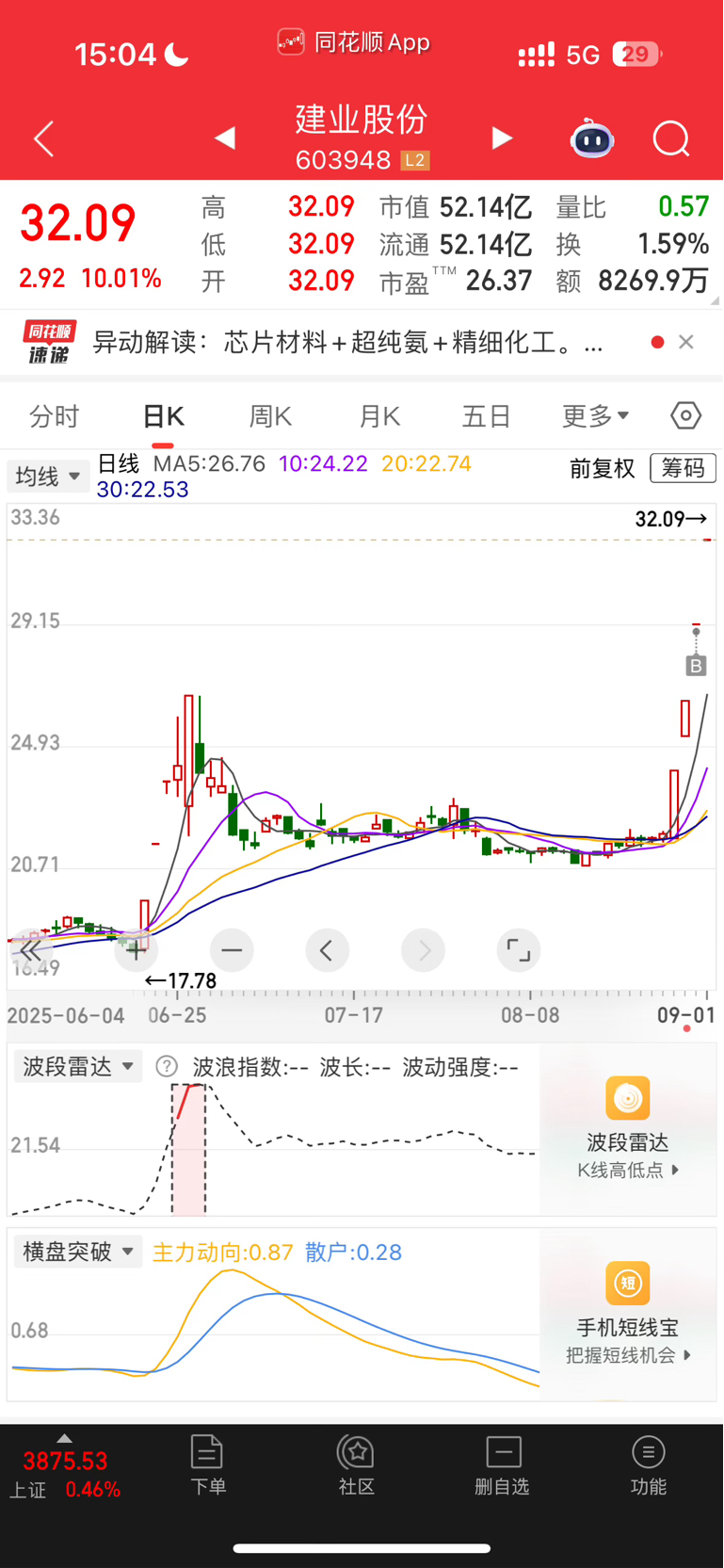Open the robot AI assistant
Screen dimensions: 724x1568
(x=592, y=139)
